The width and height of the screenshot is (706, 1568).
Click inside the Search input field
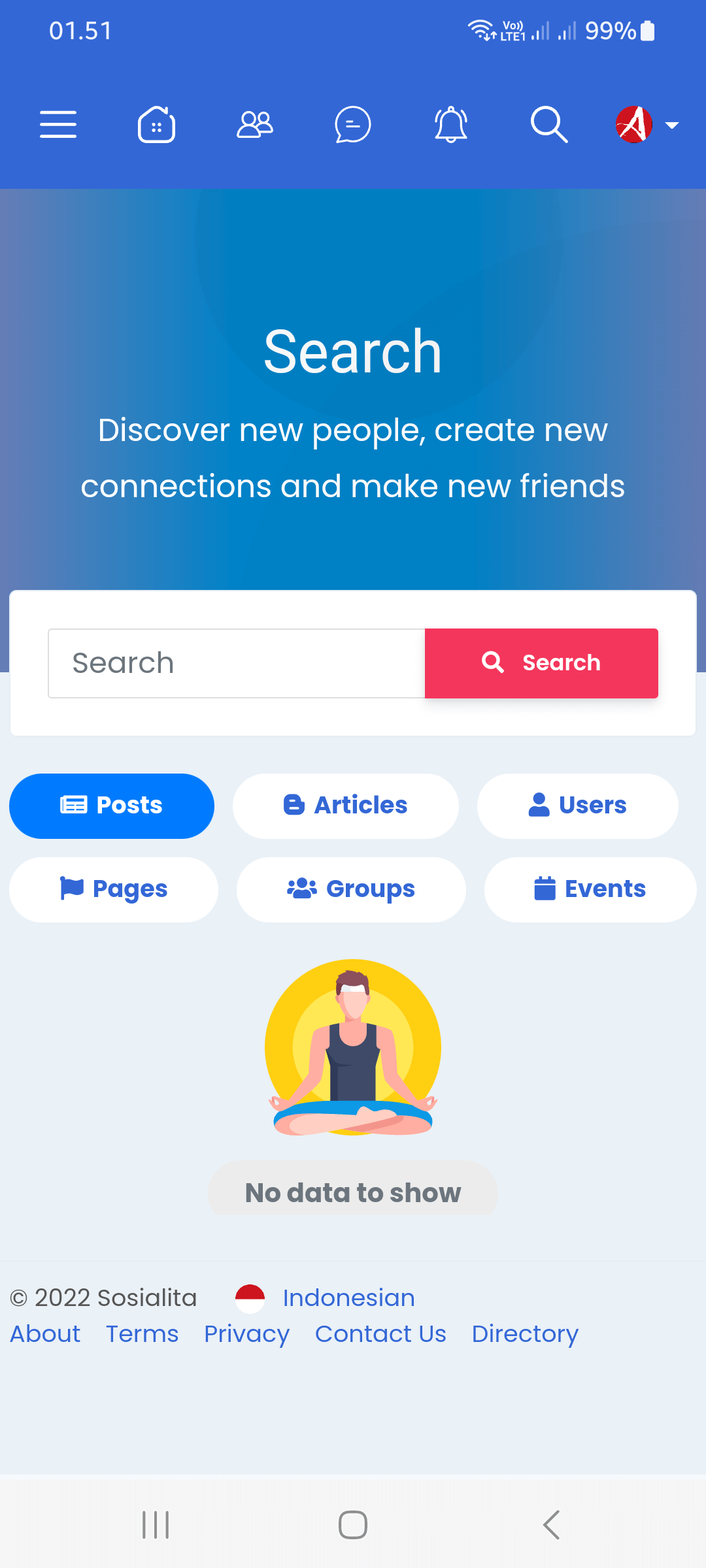235,662
